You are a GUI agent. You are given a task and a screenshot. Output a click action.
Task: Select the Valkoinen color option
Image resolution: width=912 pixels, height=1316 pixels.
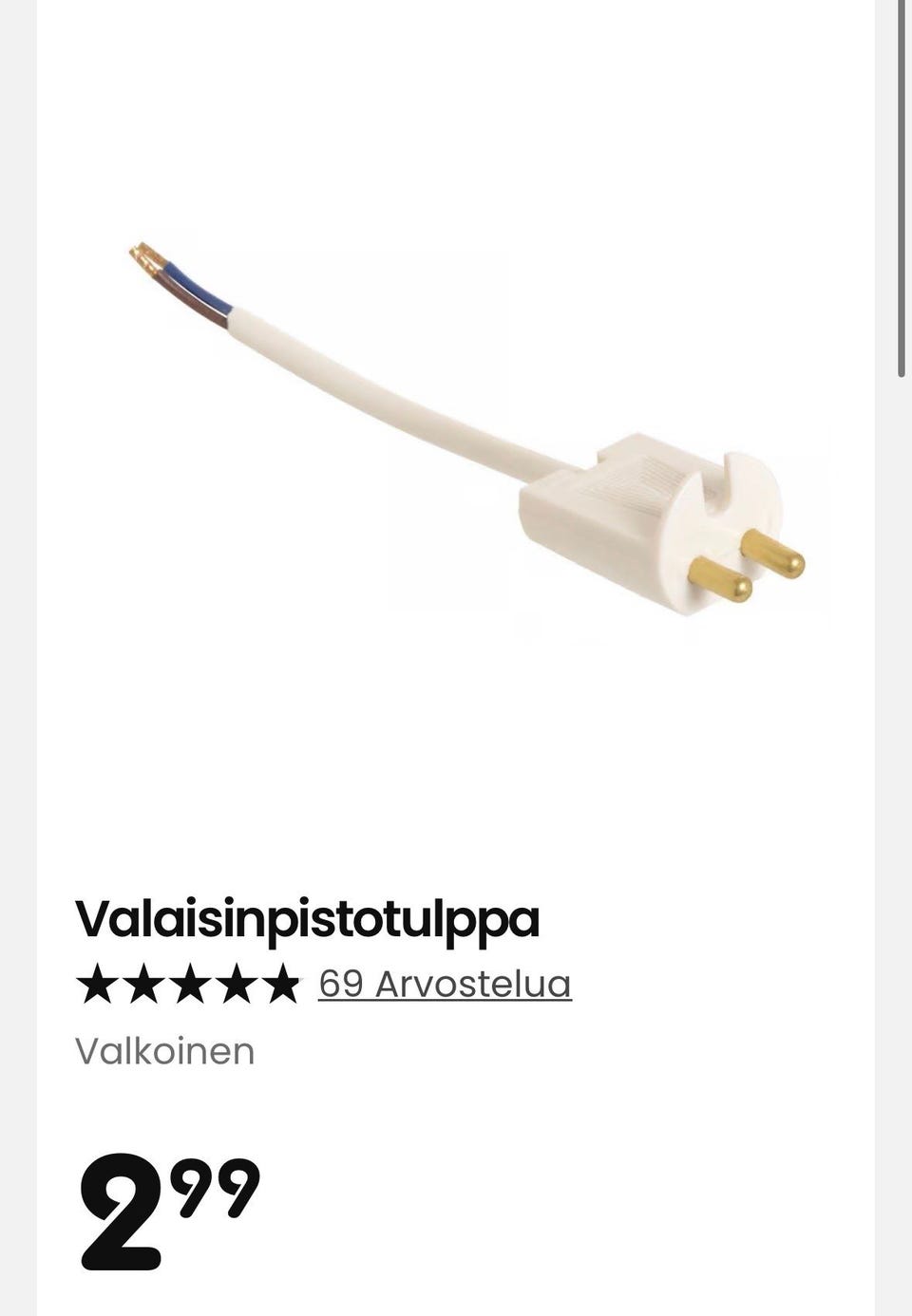165,1052
